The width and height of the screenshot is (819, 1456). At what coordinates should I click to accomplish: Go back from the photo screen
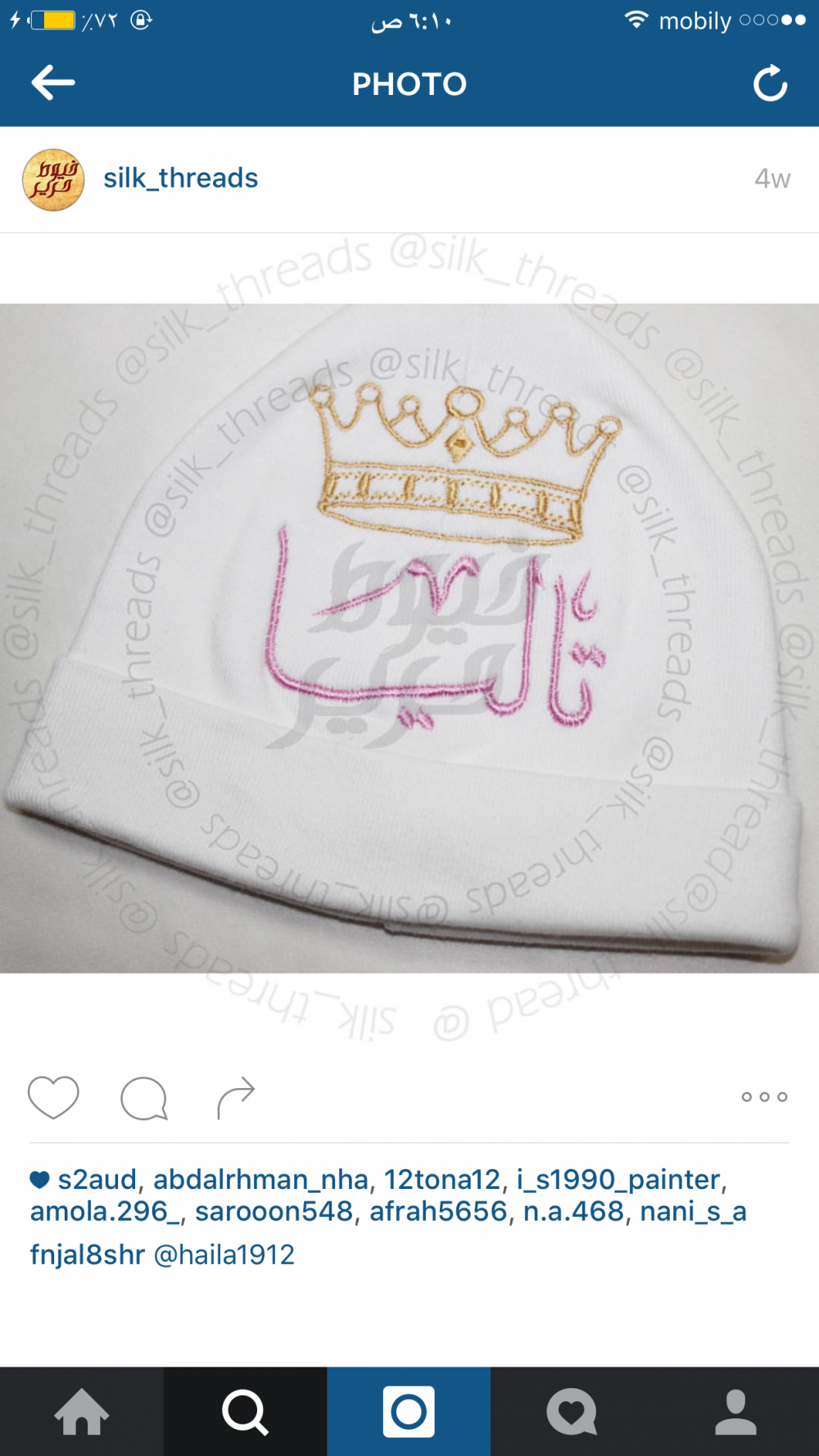(53, 83)
